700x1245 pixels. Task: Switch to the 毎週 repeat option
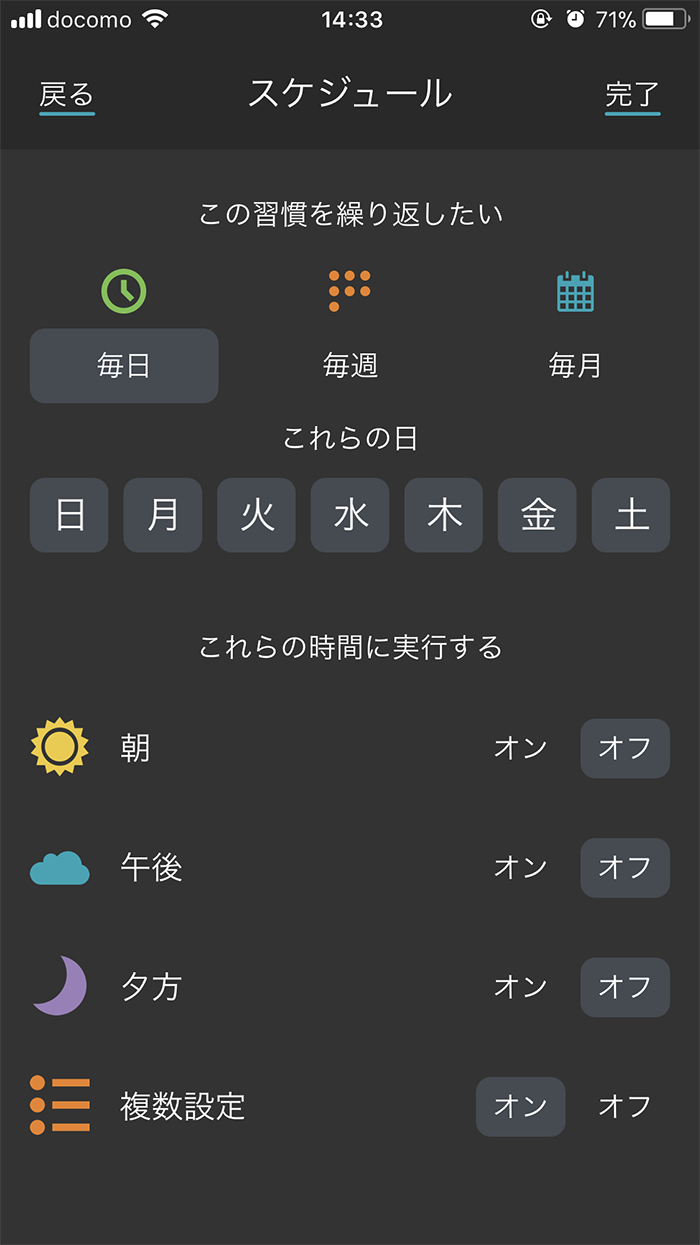350,366
